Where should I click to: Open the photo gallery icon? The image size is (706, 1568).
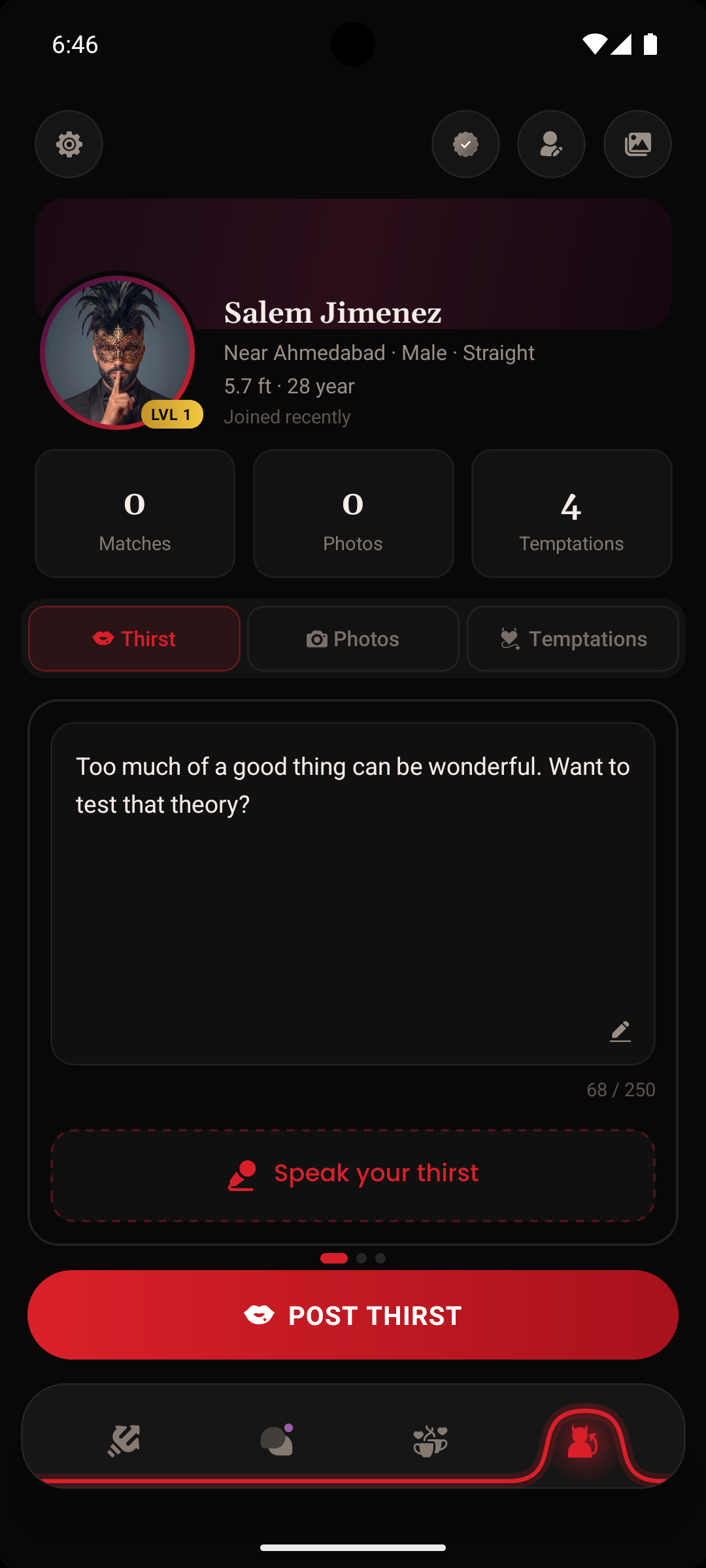coord(637,144)
